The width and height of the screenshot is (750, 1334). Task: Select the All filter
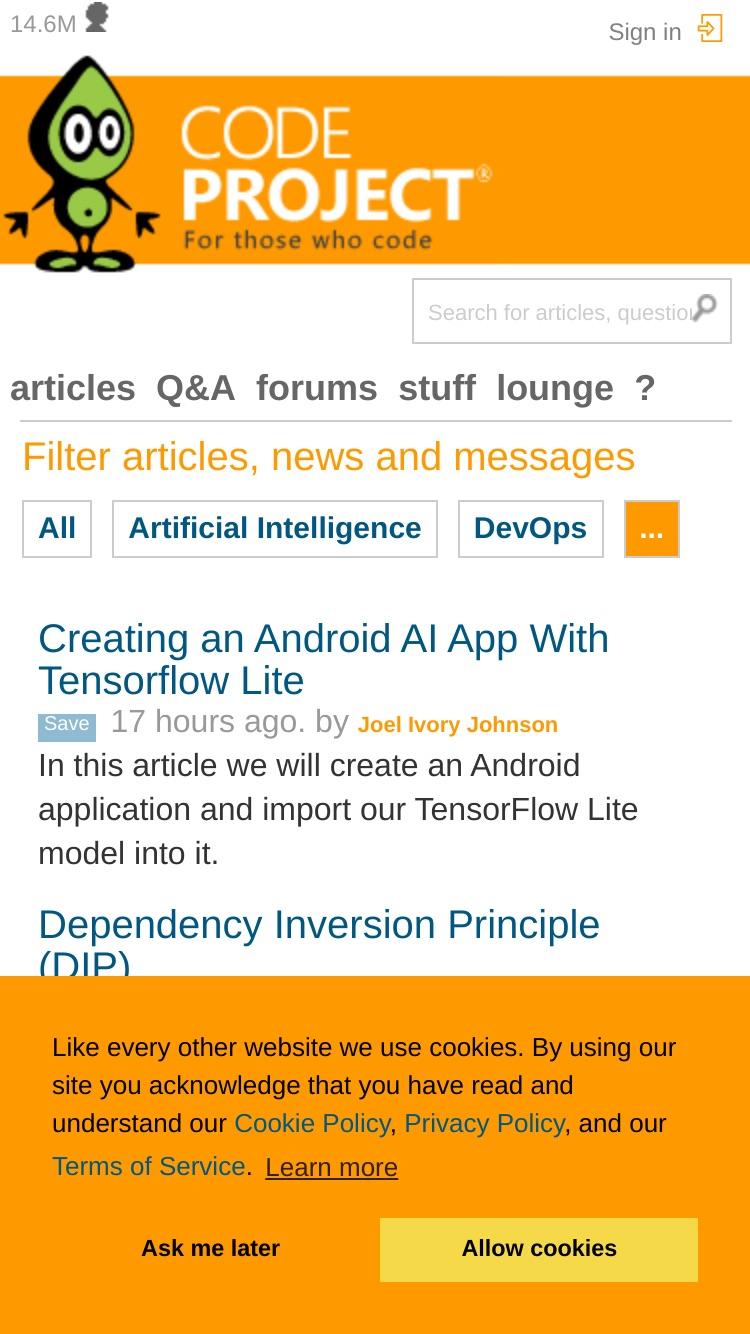coord(57,528)
